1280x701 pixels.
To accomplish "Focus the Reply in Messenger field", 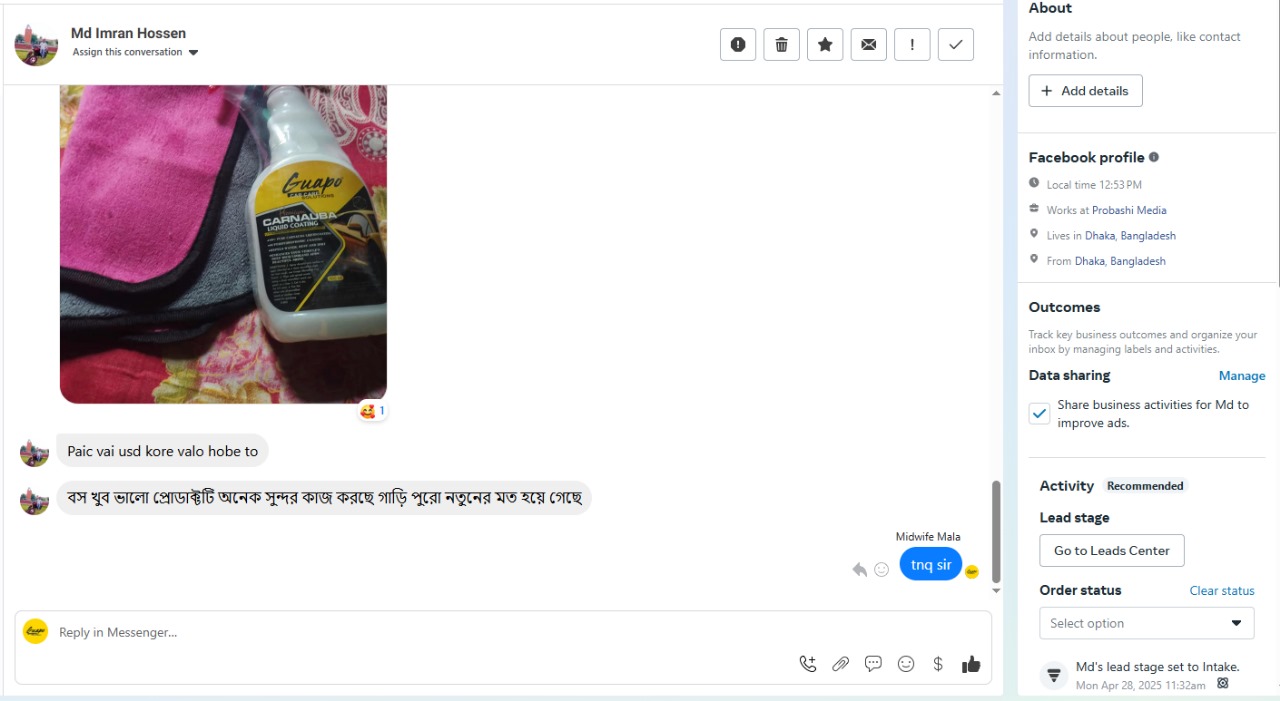I will (400, 632).
